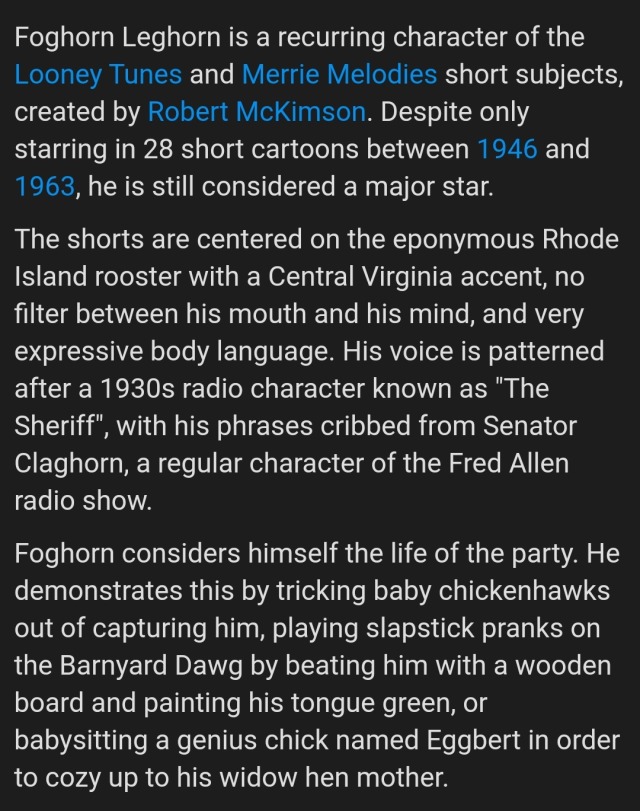
Task: Open the Looney Tunes link
Action: click(x=98, y=75)
